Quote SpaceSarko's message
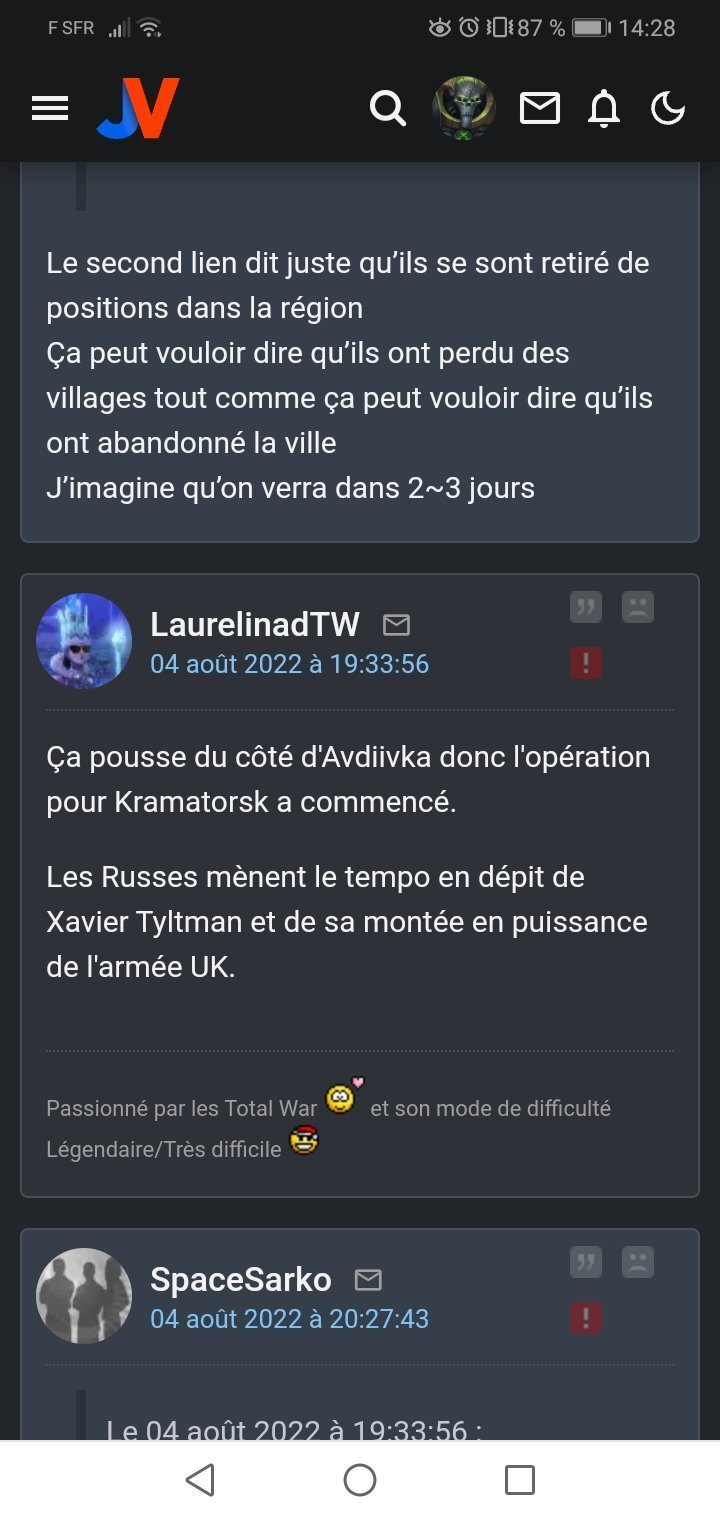The height and width of the screenshot is (1520, 720). coord(586,1262)
